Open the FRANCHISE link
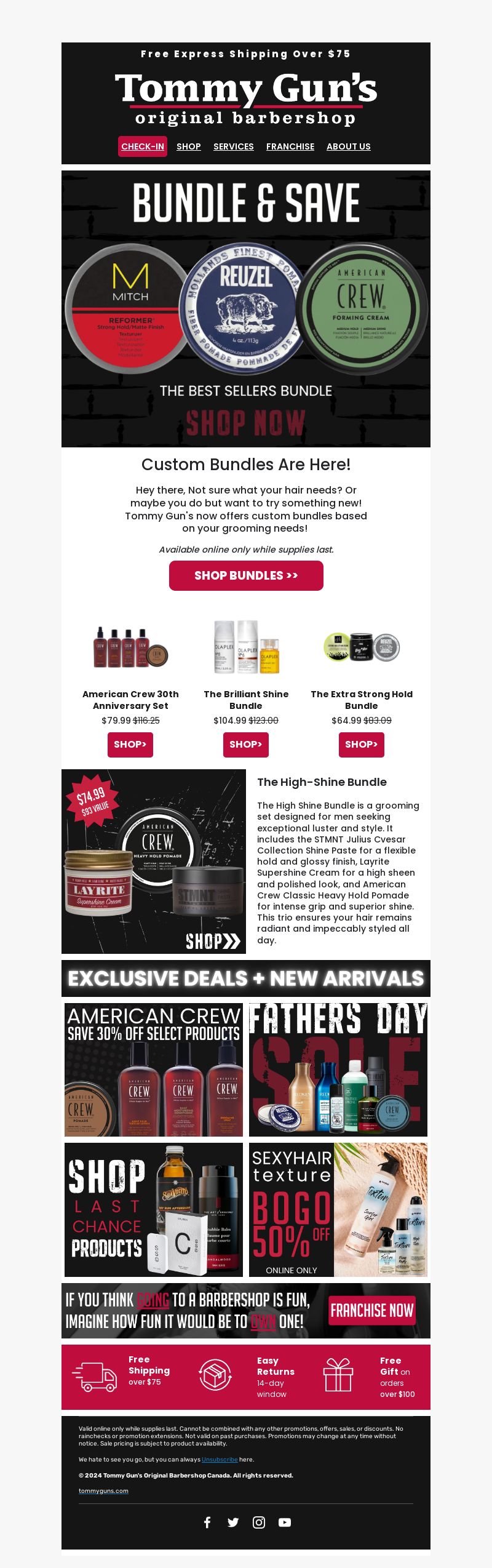The height and width of the screenshot is (1568, 492). [290, 146]
